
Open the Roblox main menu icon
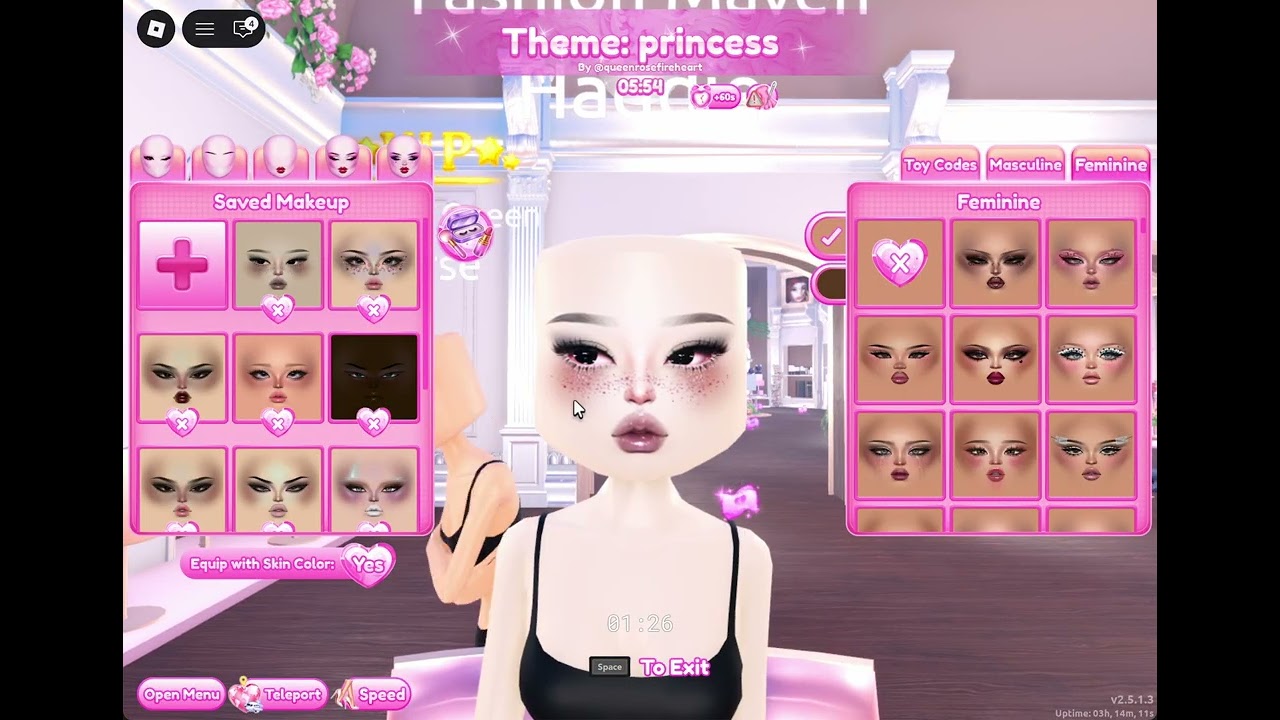[156, 29]
